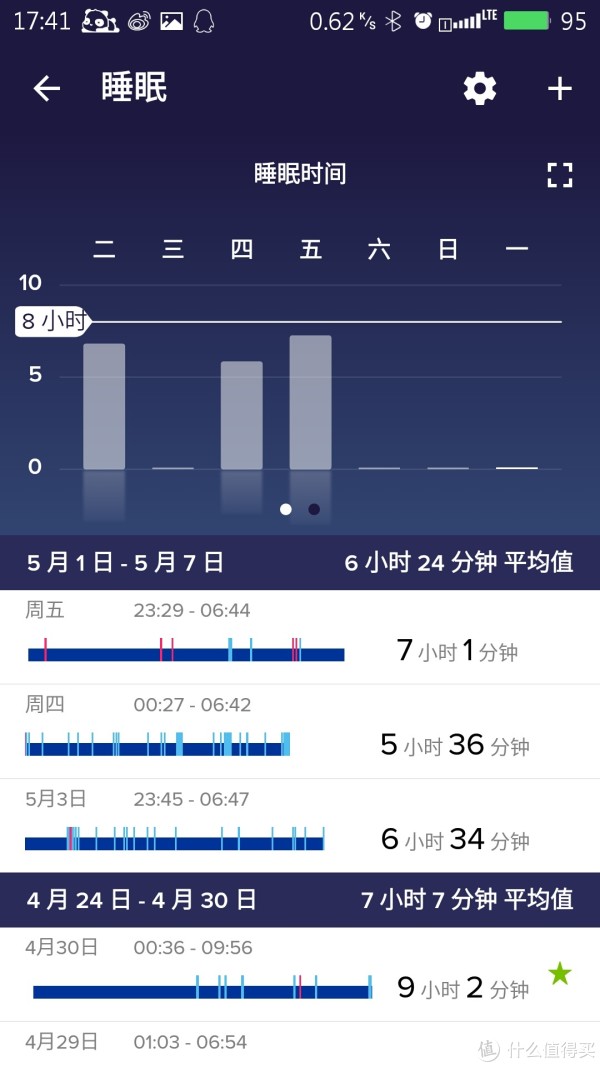The height and width of the screenshot is (1067, 600).
Task: Open 周四 sleep record 00:27 - 06:42
Action: (300, 732)
